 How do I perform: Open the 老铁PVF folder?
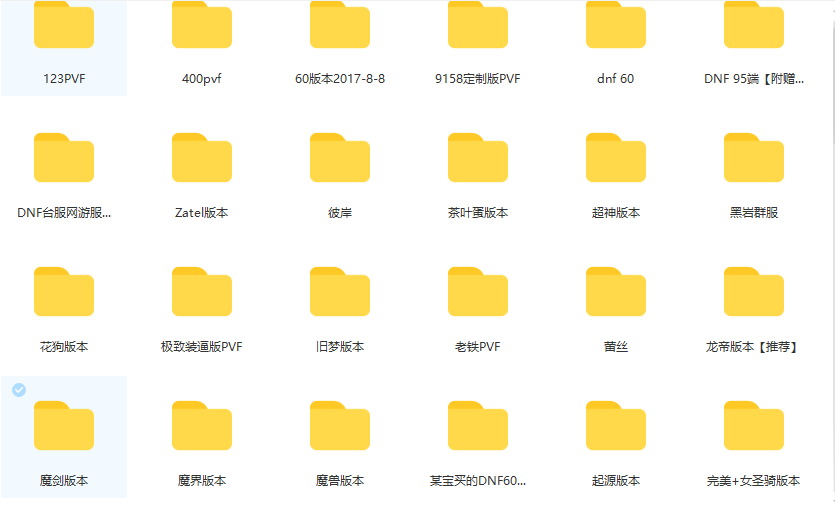coord(478,292)
